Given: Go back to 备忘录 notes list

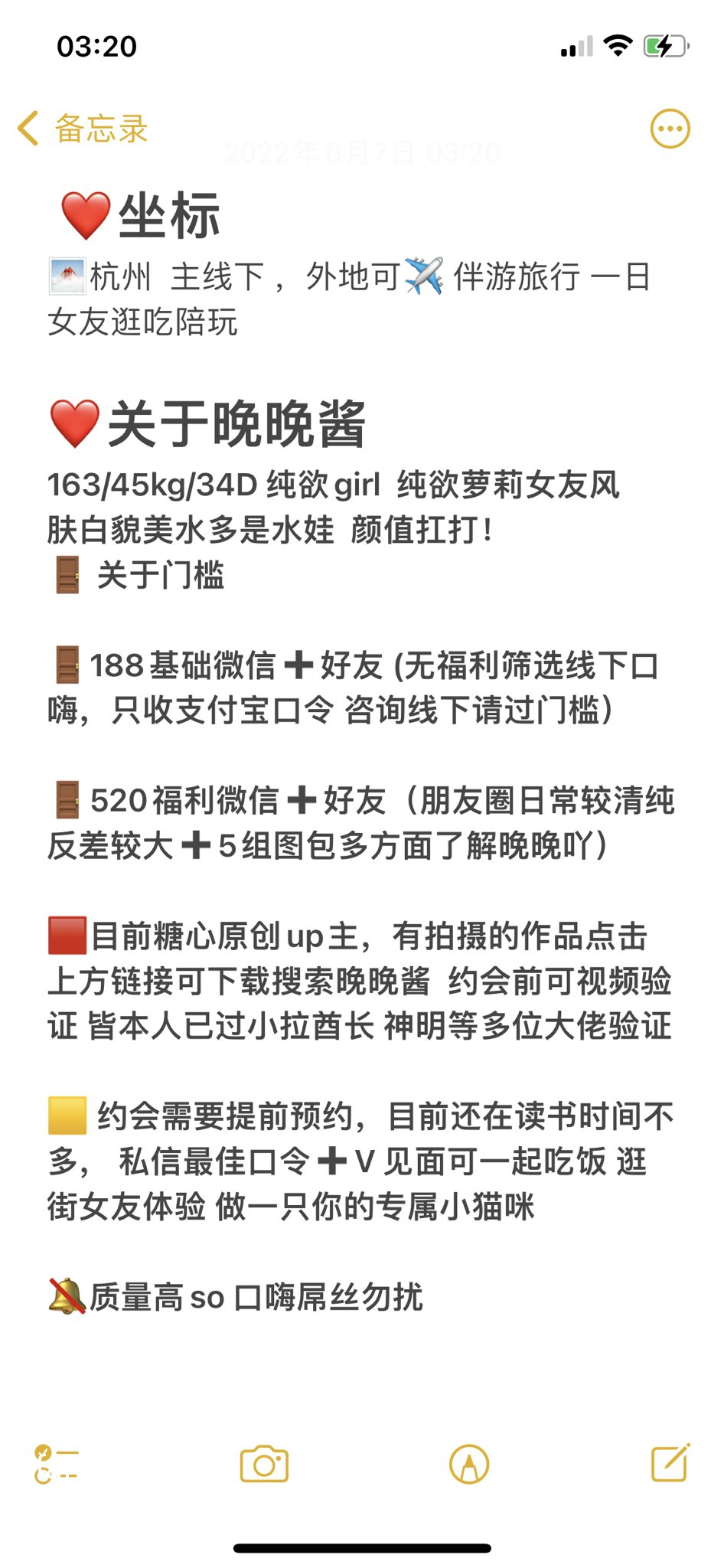Looking at the screenshot, I should [x=83, y=129].
